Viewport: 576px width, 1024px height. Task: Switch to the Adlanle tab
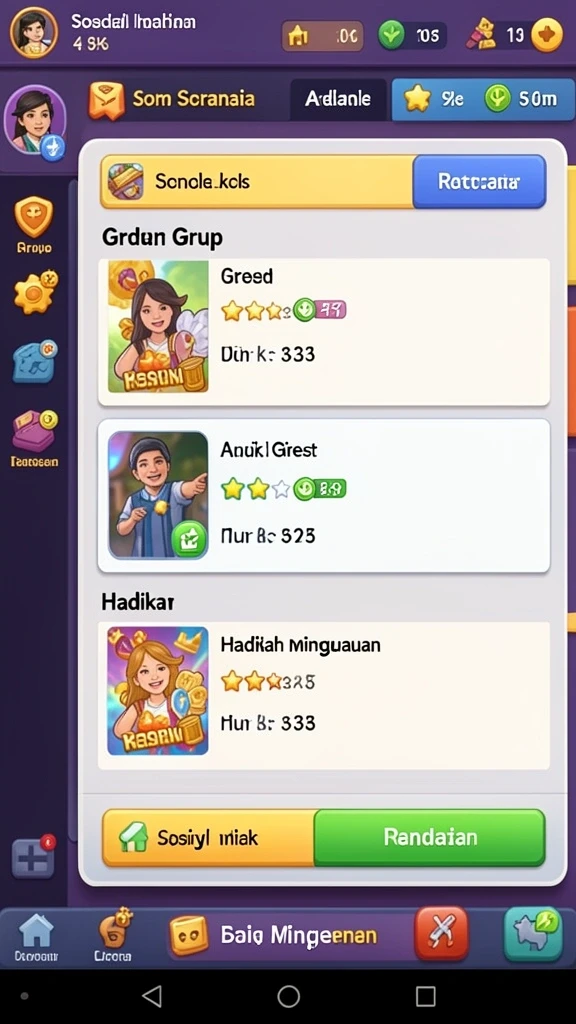coord(338,99)
